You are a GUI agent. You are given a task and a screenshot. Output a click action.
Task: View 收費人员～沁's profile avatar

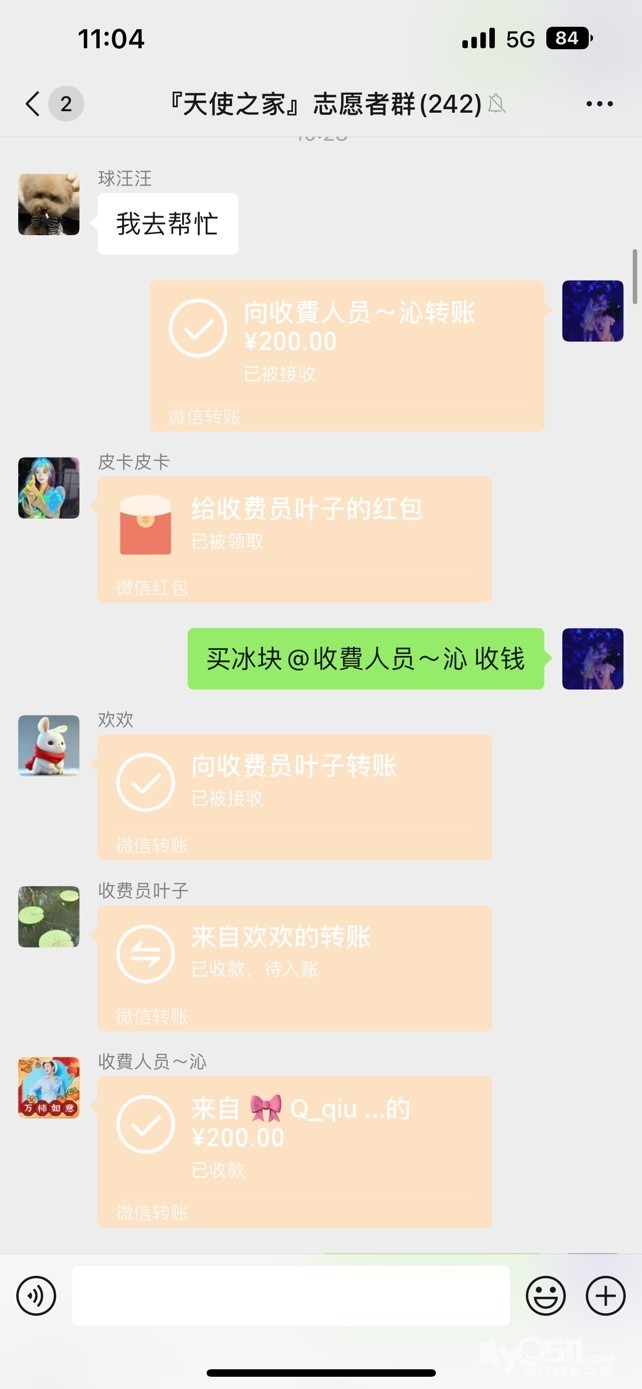click(49, 1088)
